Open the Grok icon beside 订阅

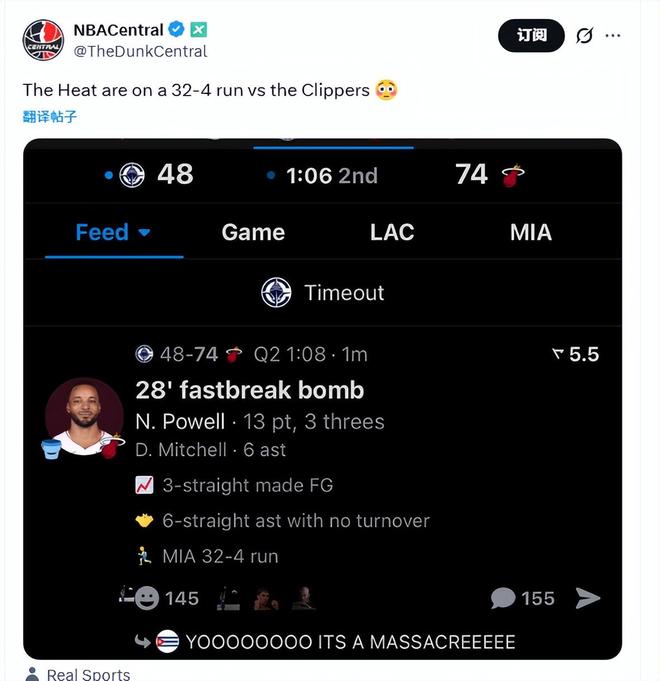click(585, 36)
